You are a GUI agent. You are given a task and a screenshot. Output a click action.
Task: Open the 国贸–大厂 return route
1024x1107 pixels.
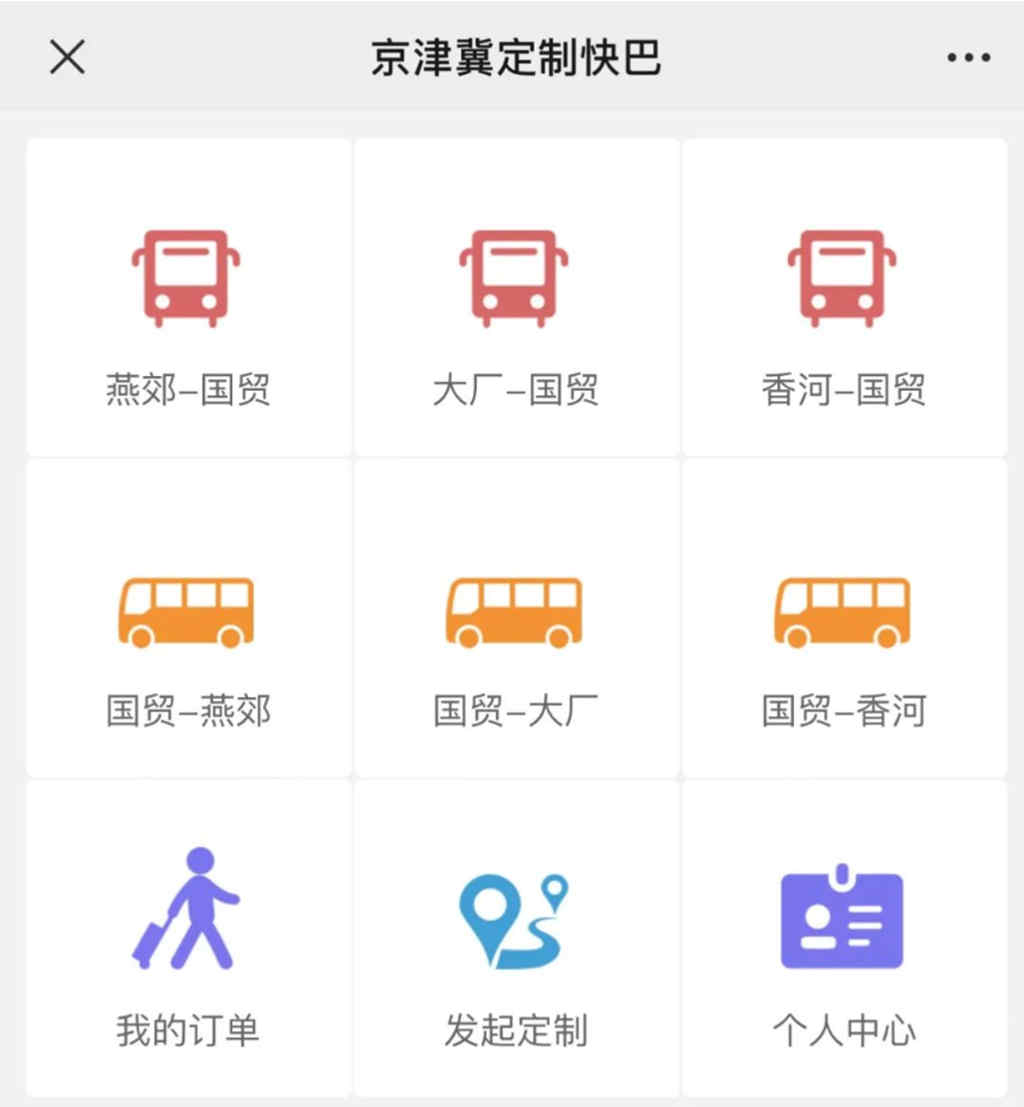516,618
